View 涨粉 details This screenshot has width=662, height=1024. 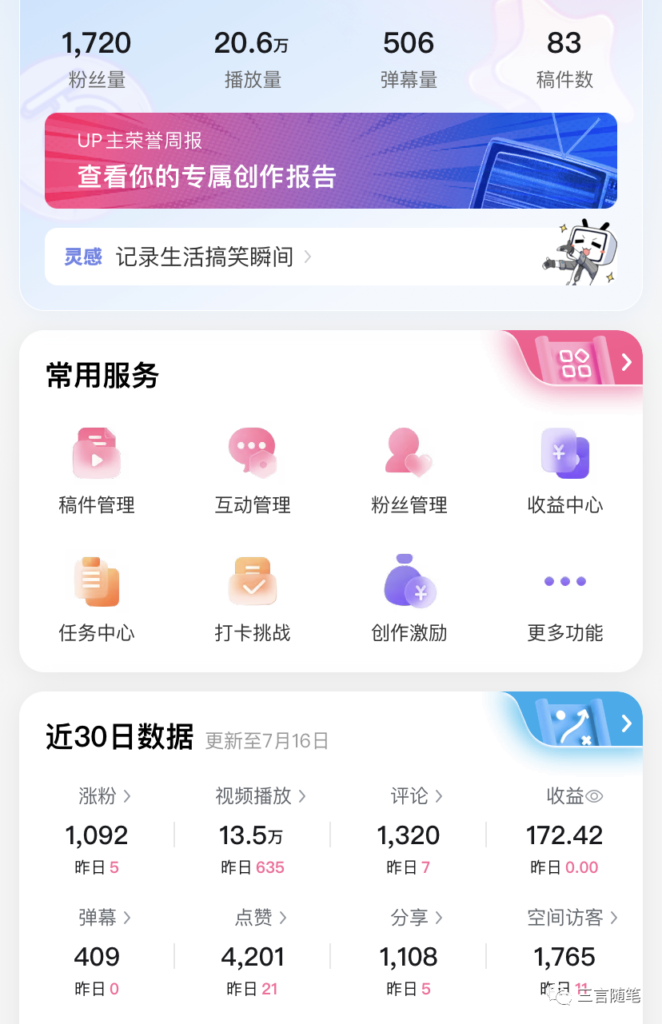tap(105, 796)
